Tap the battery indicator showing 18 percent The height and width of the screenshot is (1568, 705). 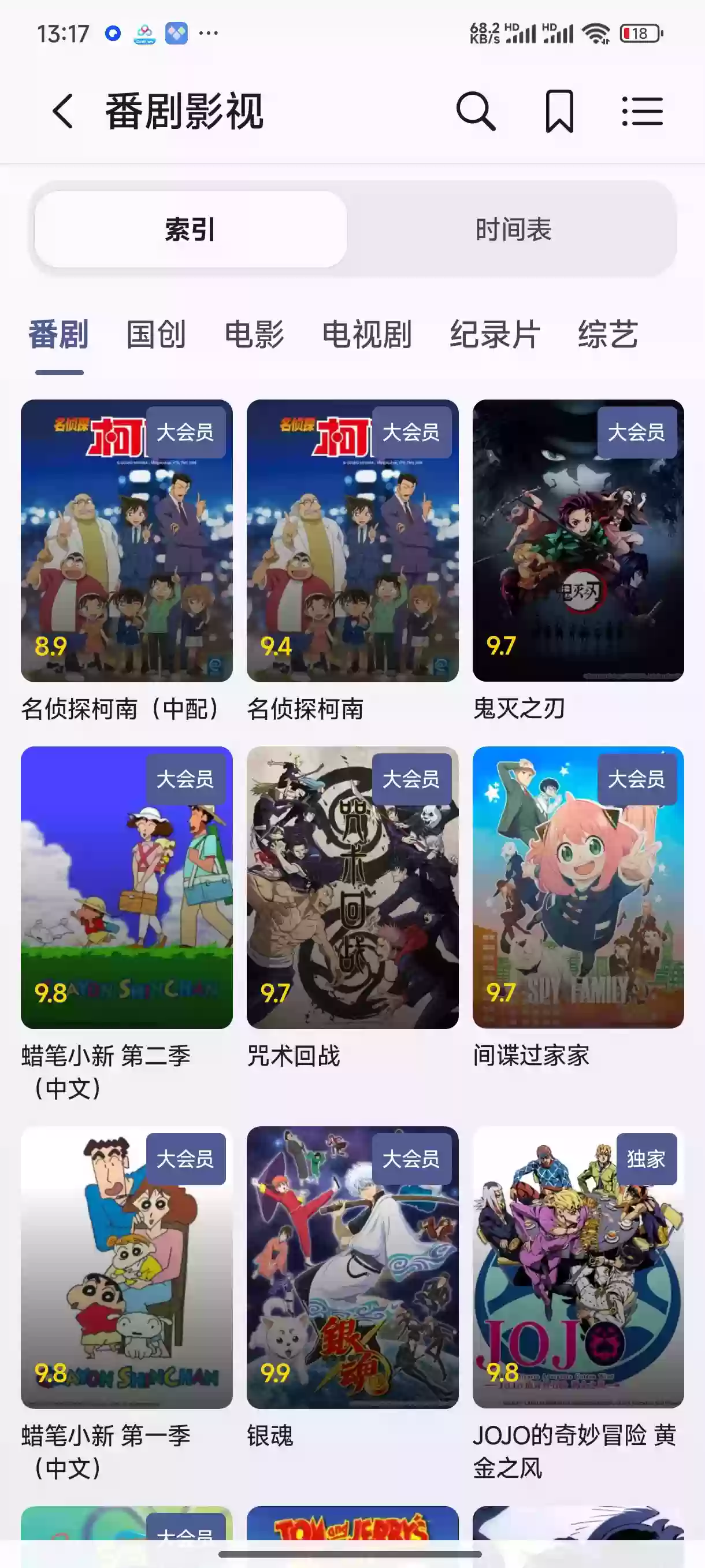(x=640, y=35)
